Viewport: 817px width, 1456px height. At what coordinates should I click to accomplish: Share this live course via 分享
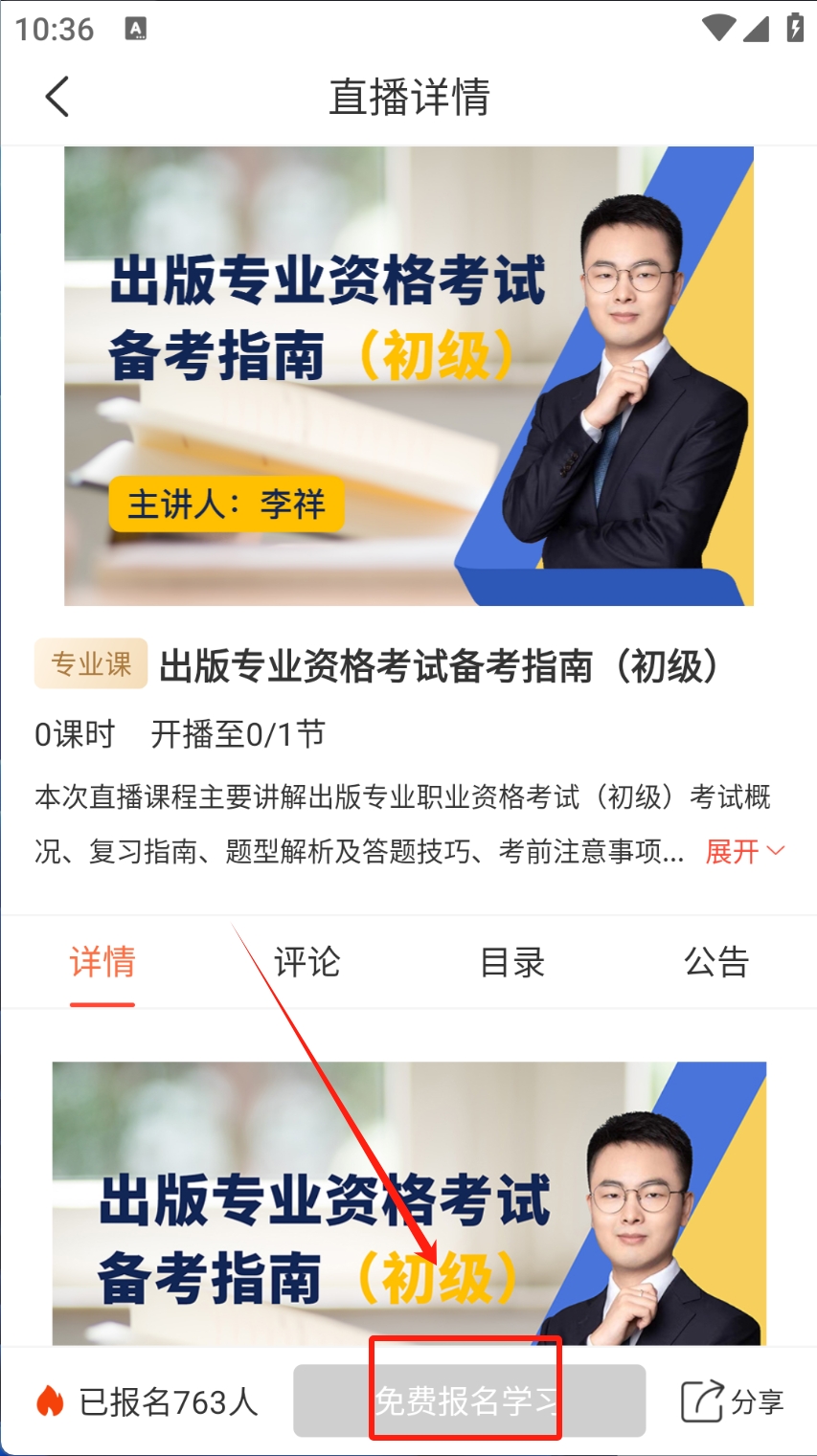(x=733, y=1402)
